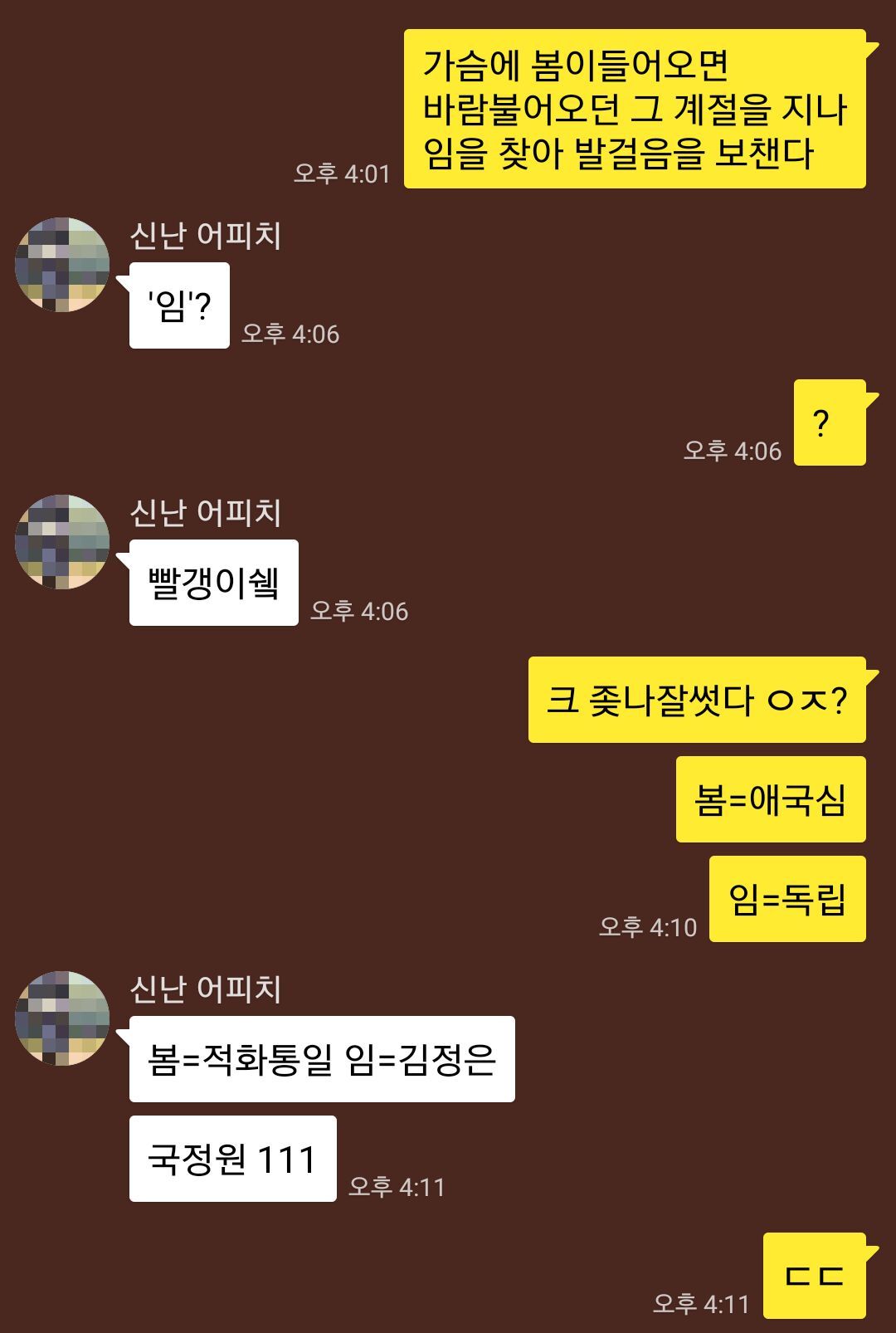The height and width of the screenshot is (1333, 896).
Task: Open 신난 어피치's profile picture beside the 봄=적화통일 message
Action: (62, 1018)
